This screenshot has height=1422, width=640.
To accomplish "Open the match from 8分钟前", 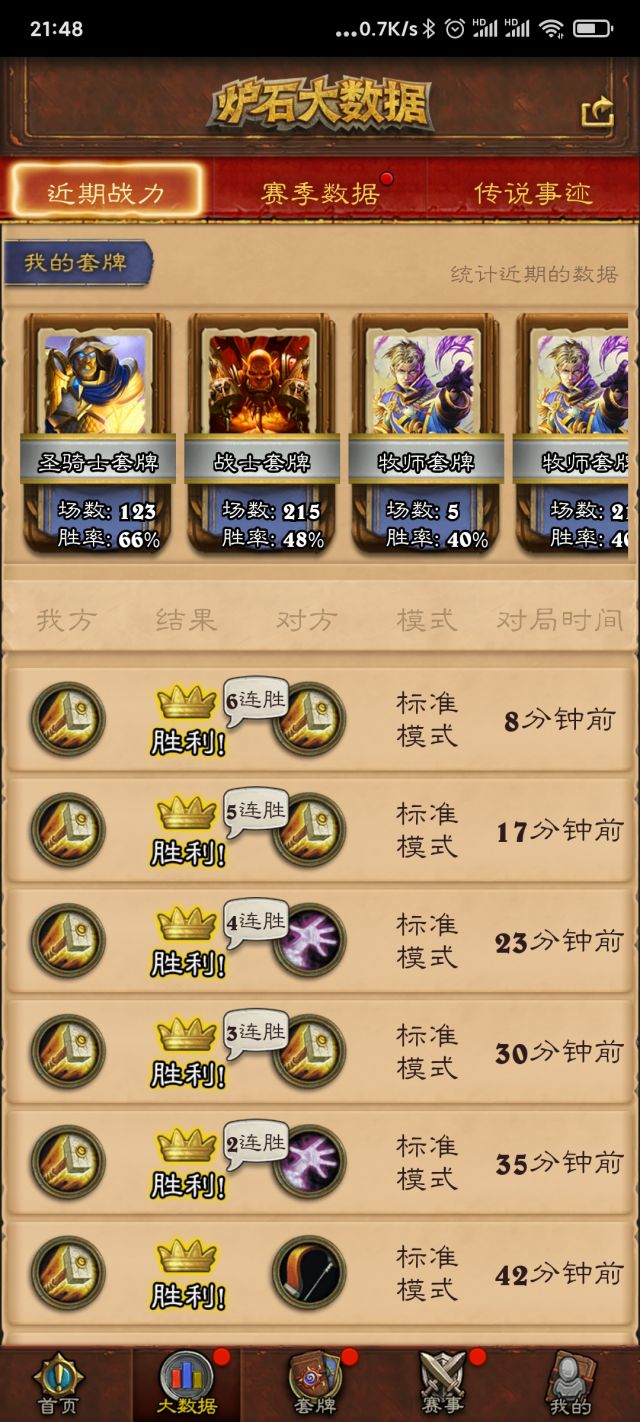I will coord(320,719).
